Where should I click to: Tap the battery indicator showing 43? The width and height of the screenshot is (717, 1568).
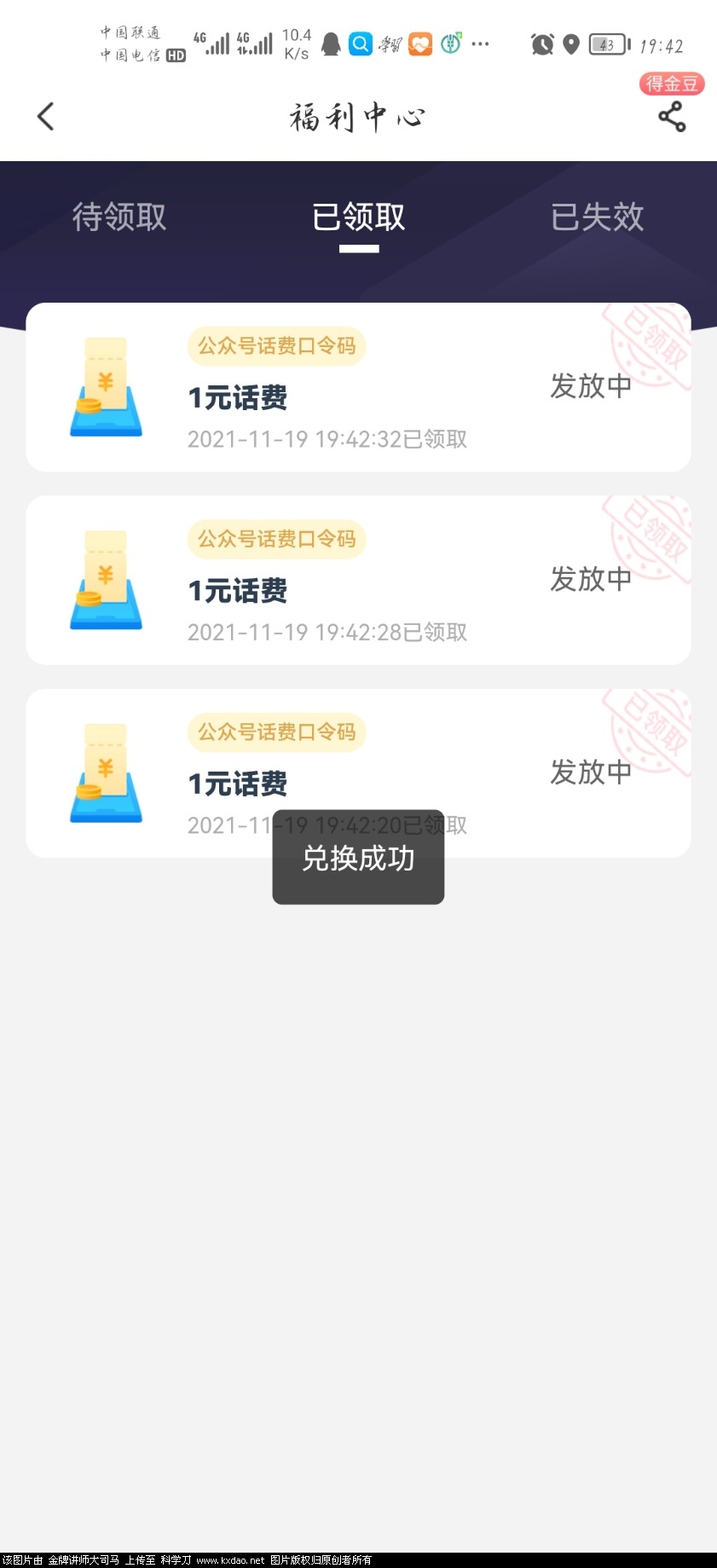607,43
